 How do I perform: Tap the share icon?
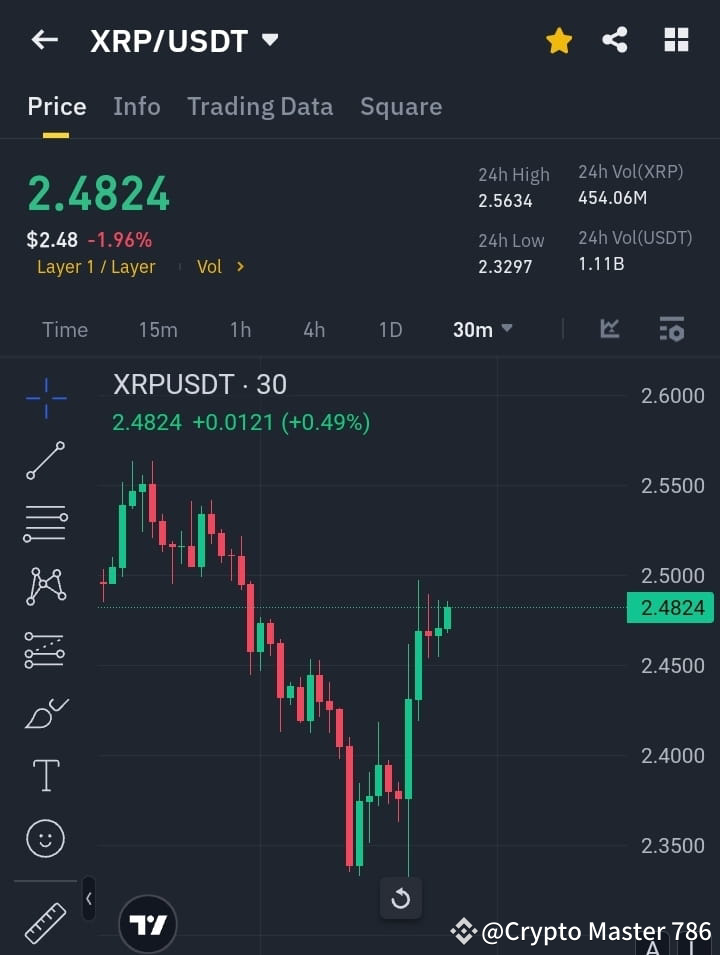click(x=615, y=40)
